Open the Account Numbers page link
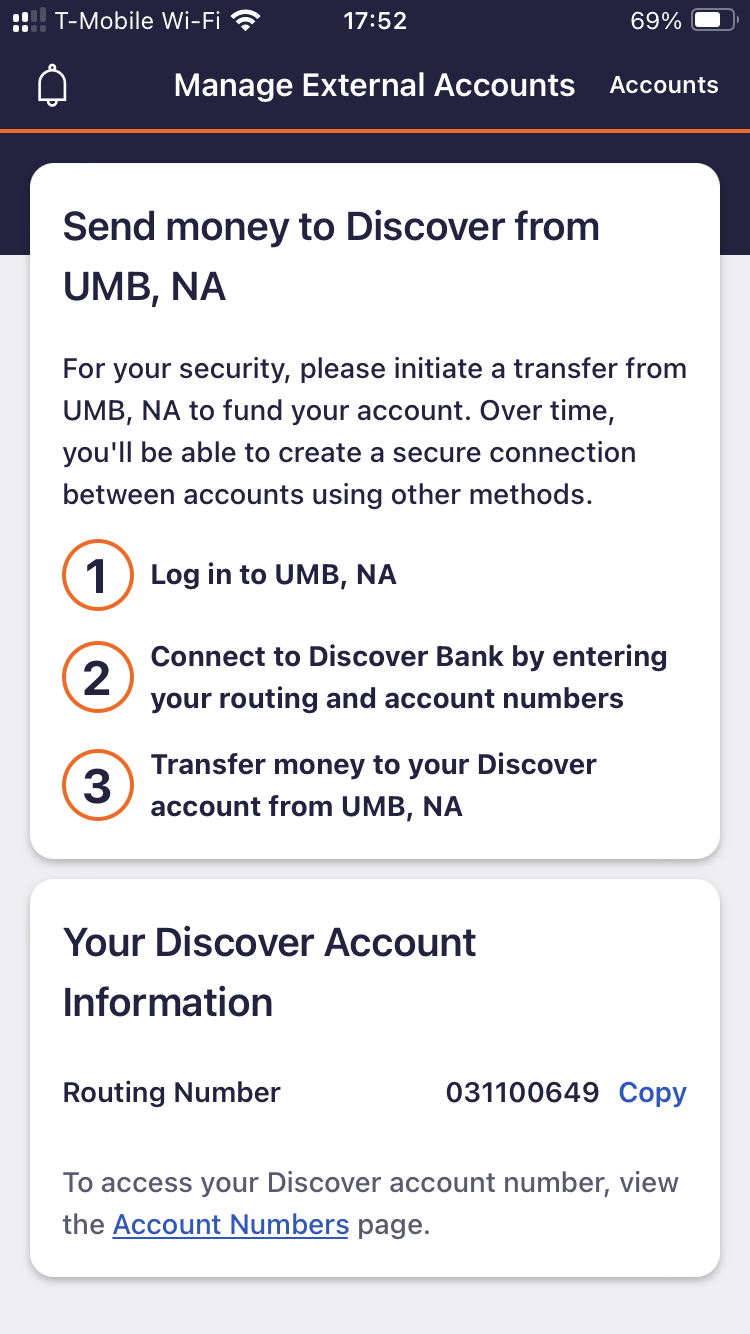This screenshot has height=1334, width=750. [x=230, y=1224]
